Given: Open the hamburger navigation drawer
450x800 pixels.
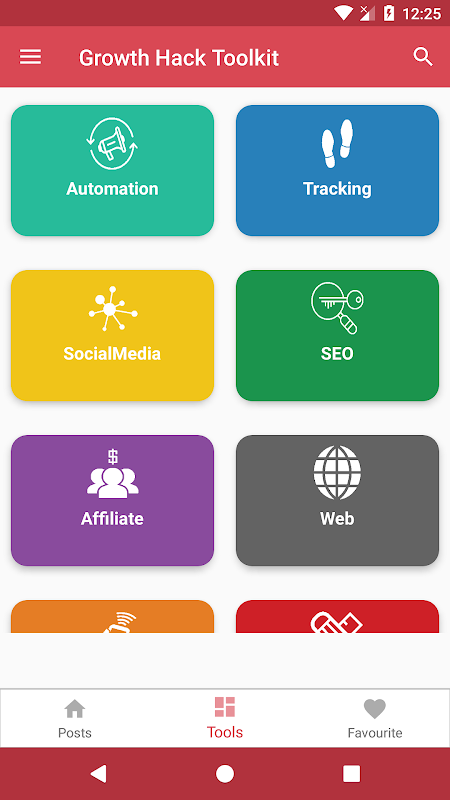Looking at the screenshot, I should pyautogui.click(x=31, y=57).
